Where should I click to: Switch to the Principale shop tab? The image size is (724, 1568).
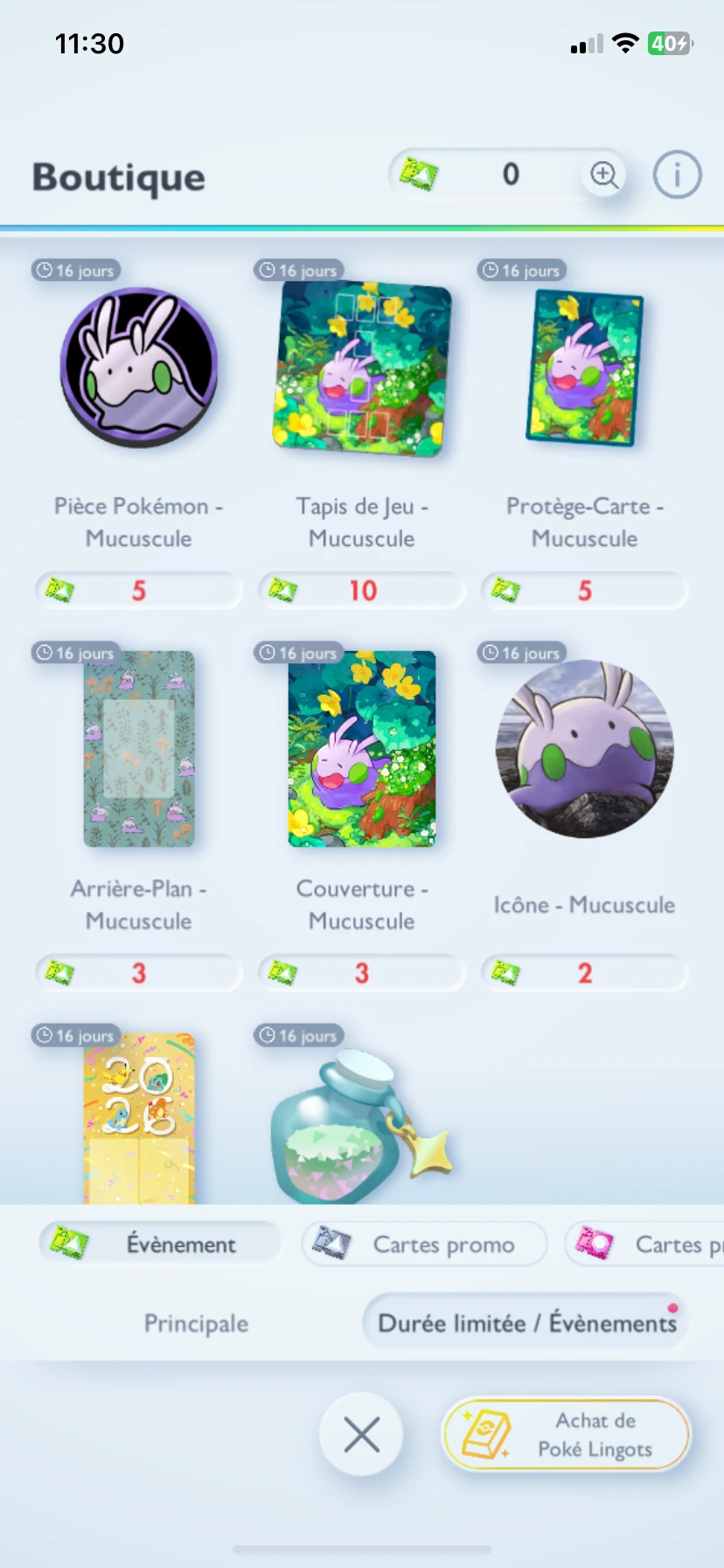[196, 1323]
